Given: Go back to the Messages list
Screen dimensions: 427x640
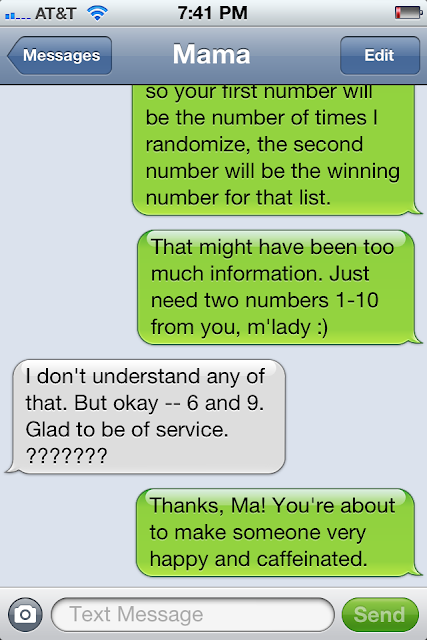Looking at the screenshot, I should (x=60, y=56).
